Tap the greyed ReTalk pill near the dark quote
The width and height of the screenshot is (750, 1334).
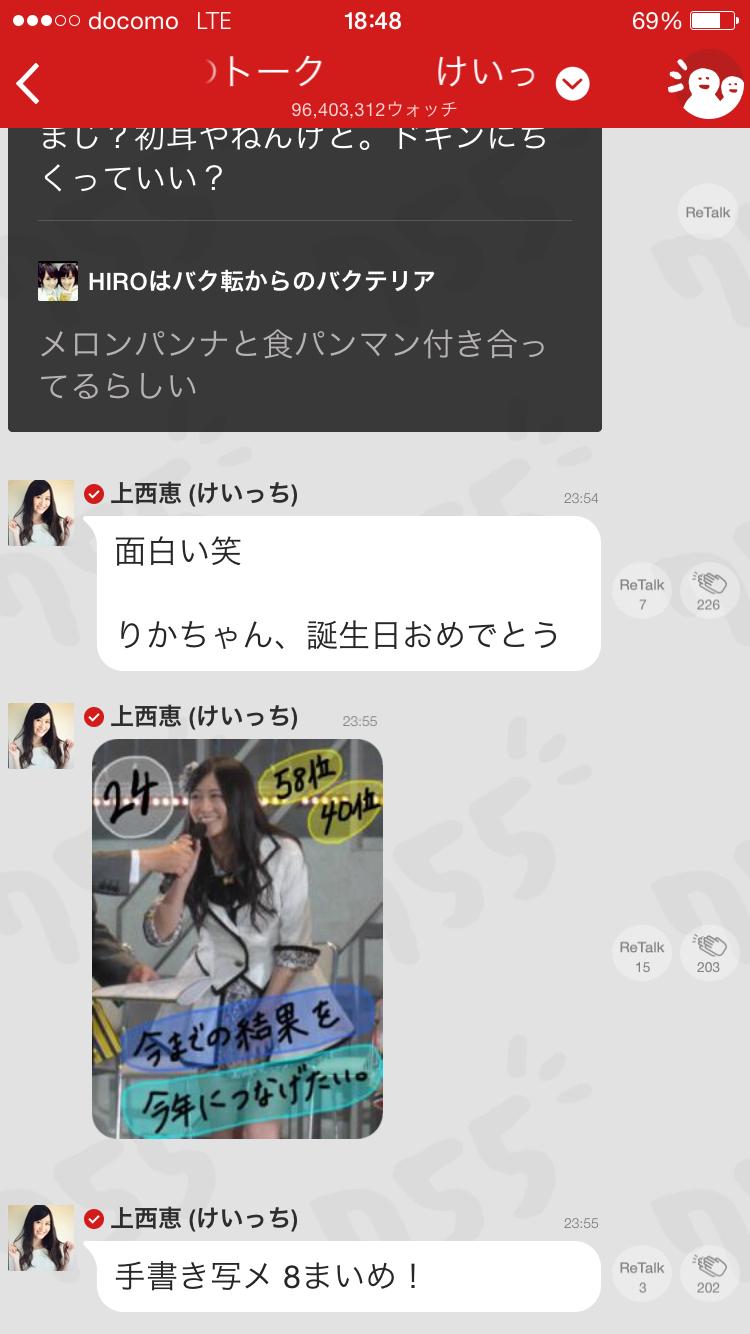708,212
